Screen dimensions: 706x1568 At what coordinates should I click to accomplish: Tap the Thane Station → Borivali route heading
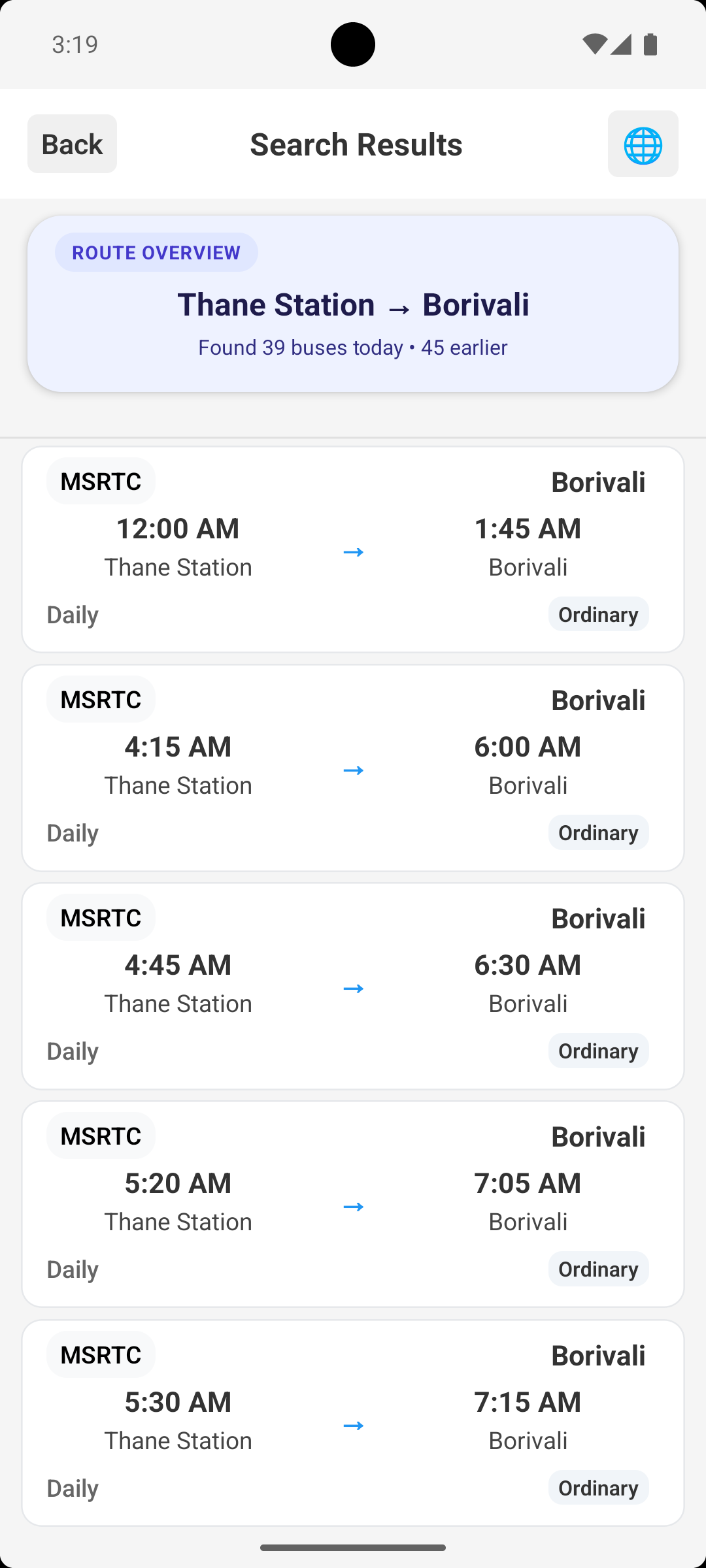pos(353,304)
